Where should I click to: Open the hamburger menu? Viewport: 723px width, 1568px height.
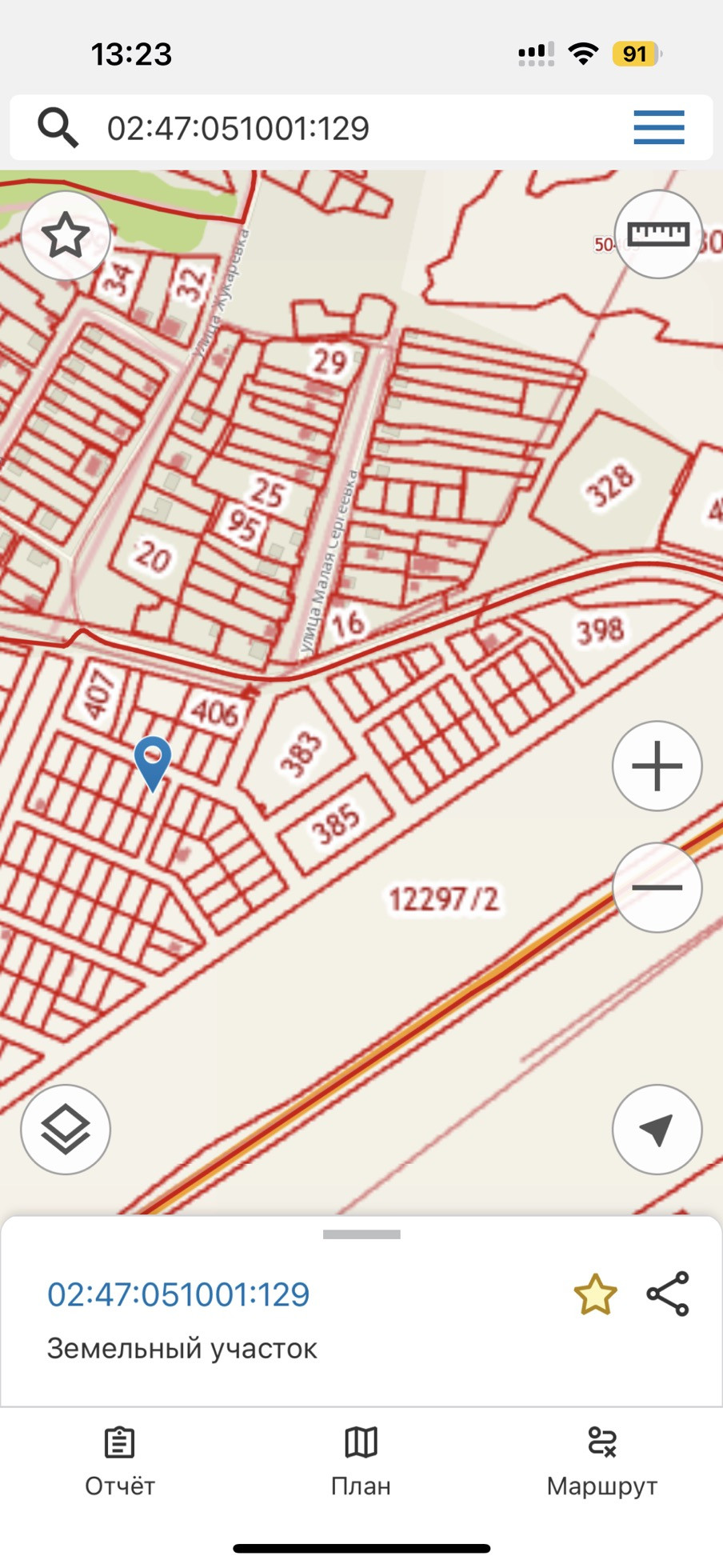[658, 128]
